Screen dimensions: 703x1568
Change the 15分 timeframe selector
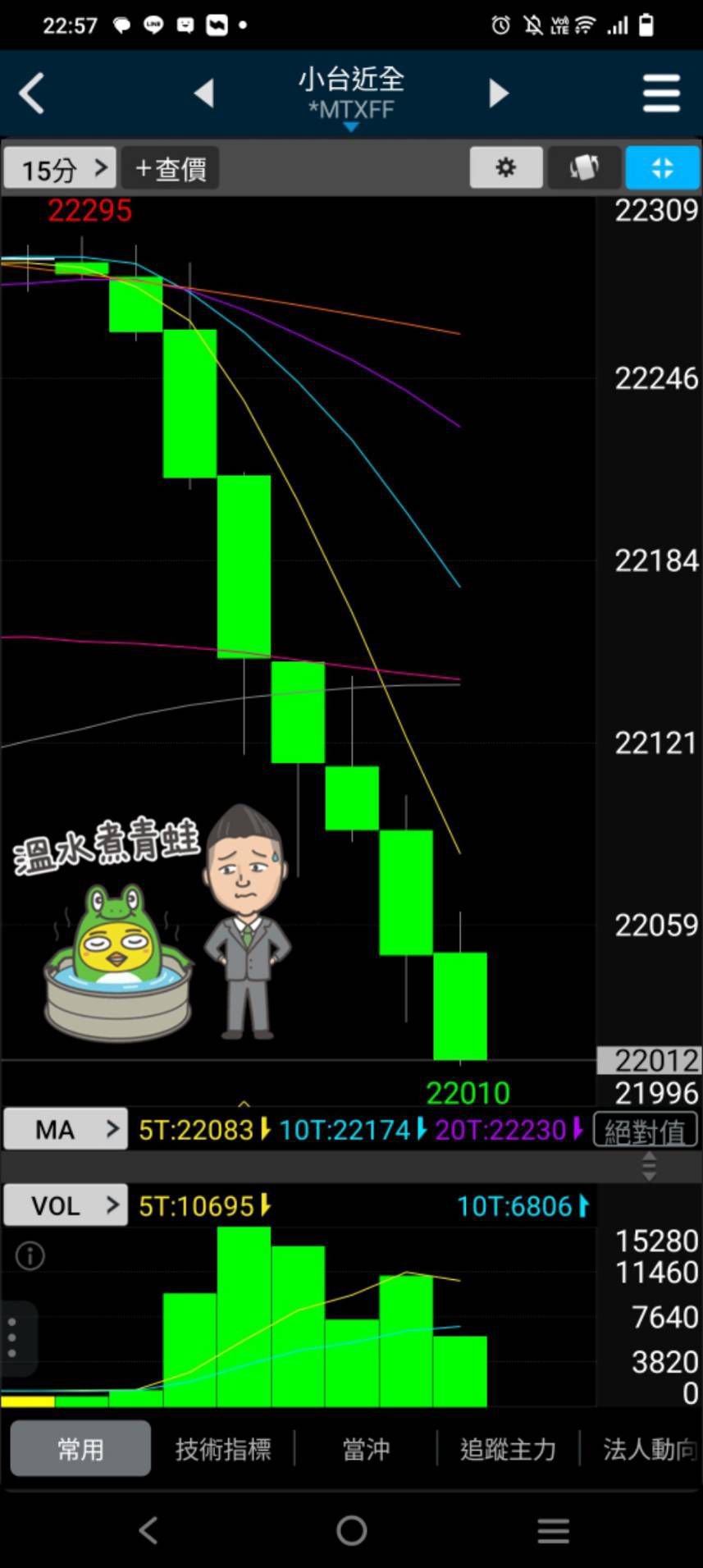[x=61, y=169]
